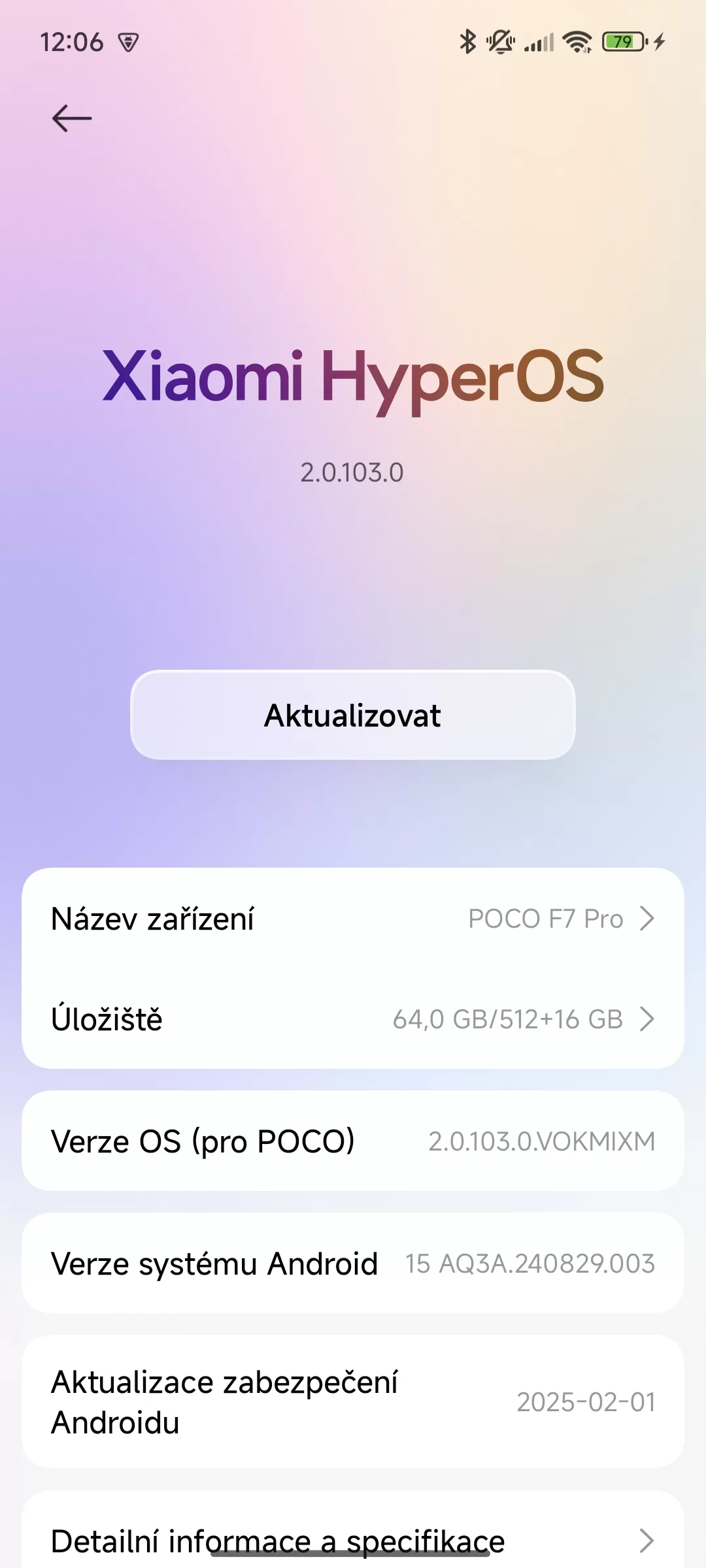Tap the Aktualizovat button
The width and height of the screenshot is (706, 1568).
[353, 715]
